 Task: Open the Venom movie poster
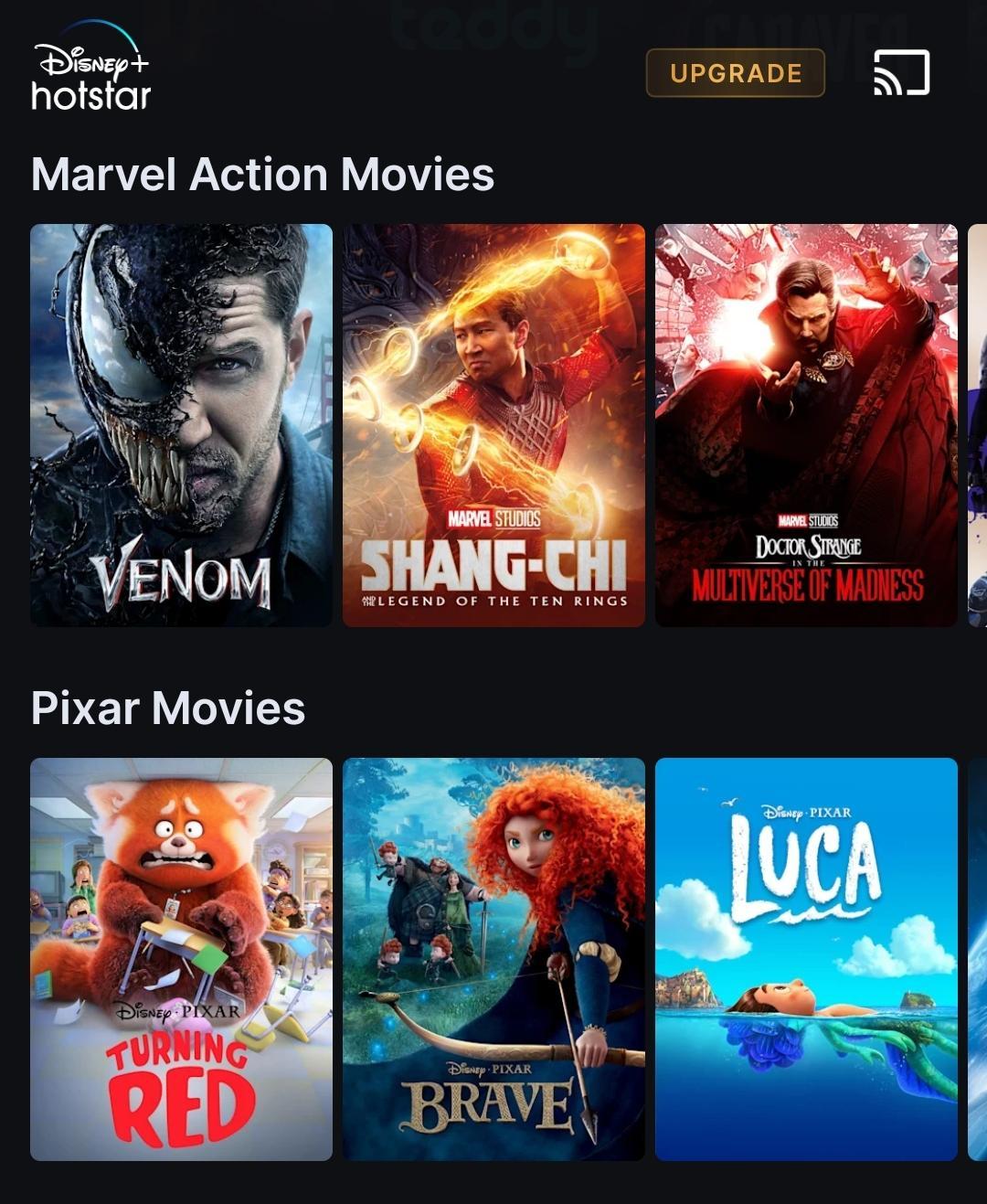pyautogui.click(x=181, y=425)
